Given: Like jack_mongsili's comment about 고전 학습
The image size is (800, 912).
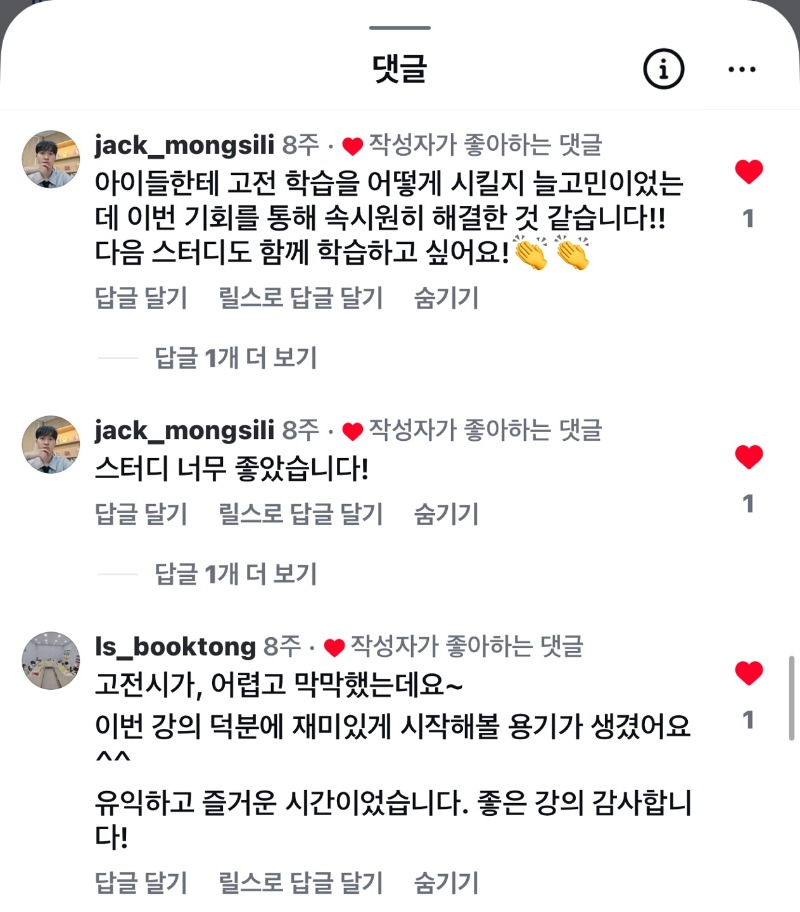Looking at the screenshot, I should (x=749, y=172).
